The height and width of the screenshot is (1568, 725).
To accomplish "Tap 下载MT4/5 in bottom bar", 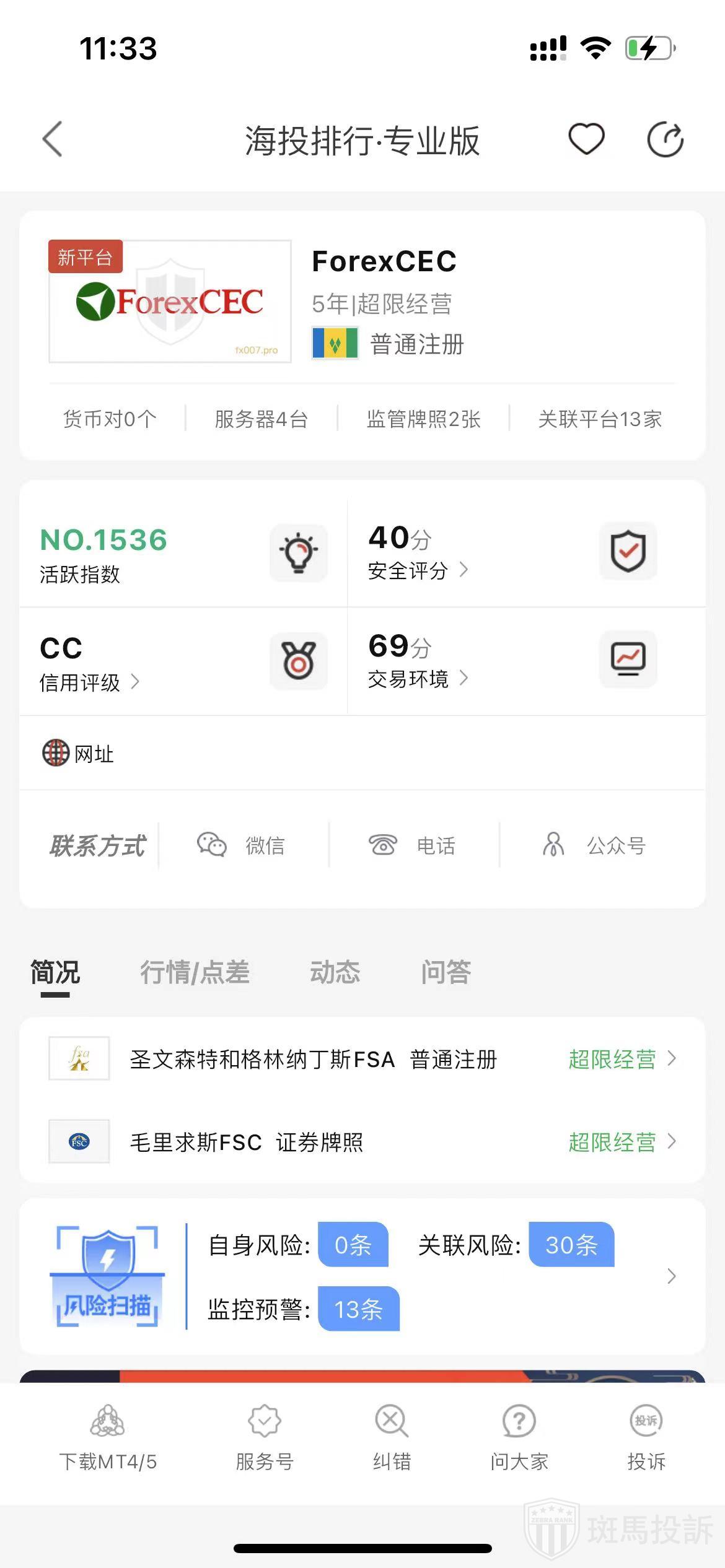I will (x=108, y=1437).
